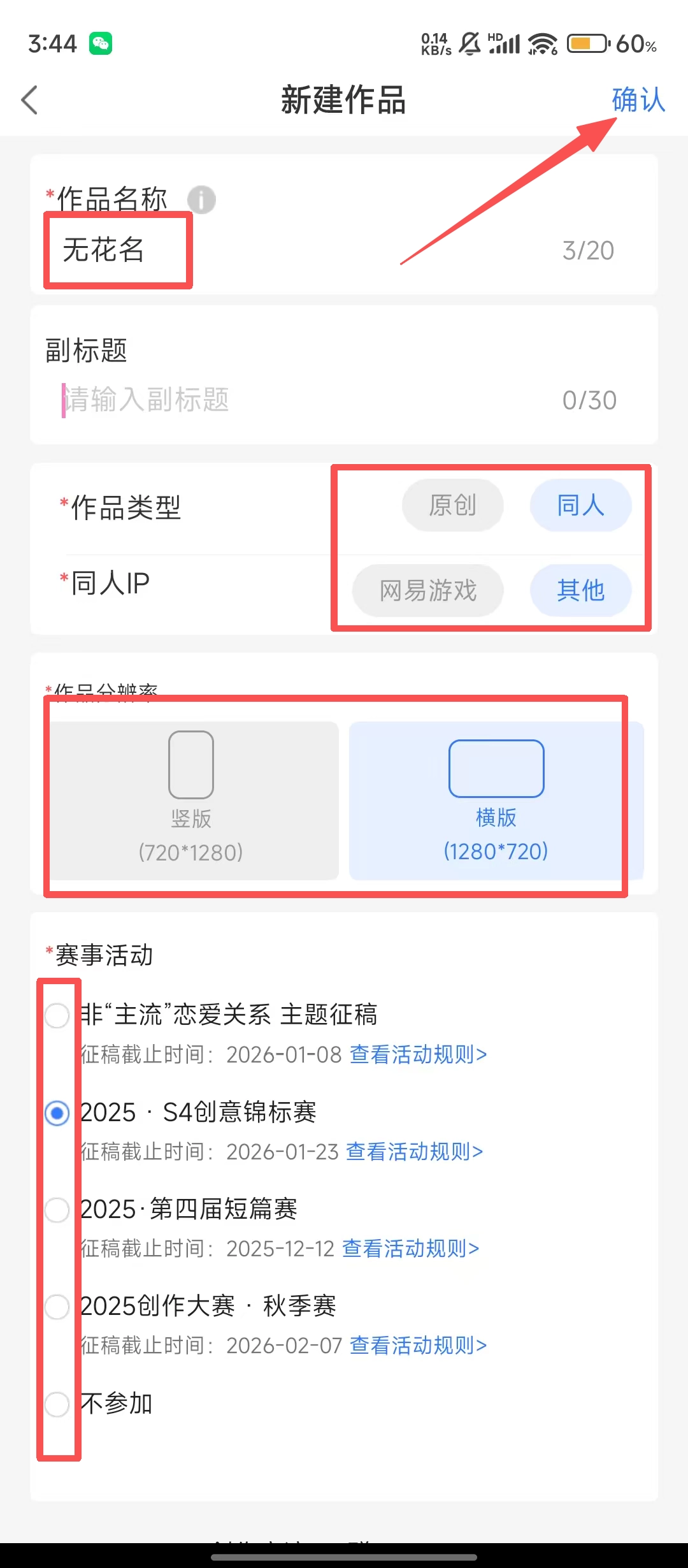Choose 2025创作大赛 · 秋季赛 event
The image size is (688, 1568).
point(57,1307)
